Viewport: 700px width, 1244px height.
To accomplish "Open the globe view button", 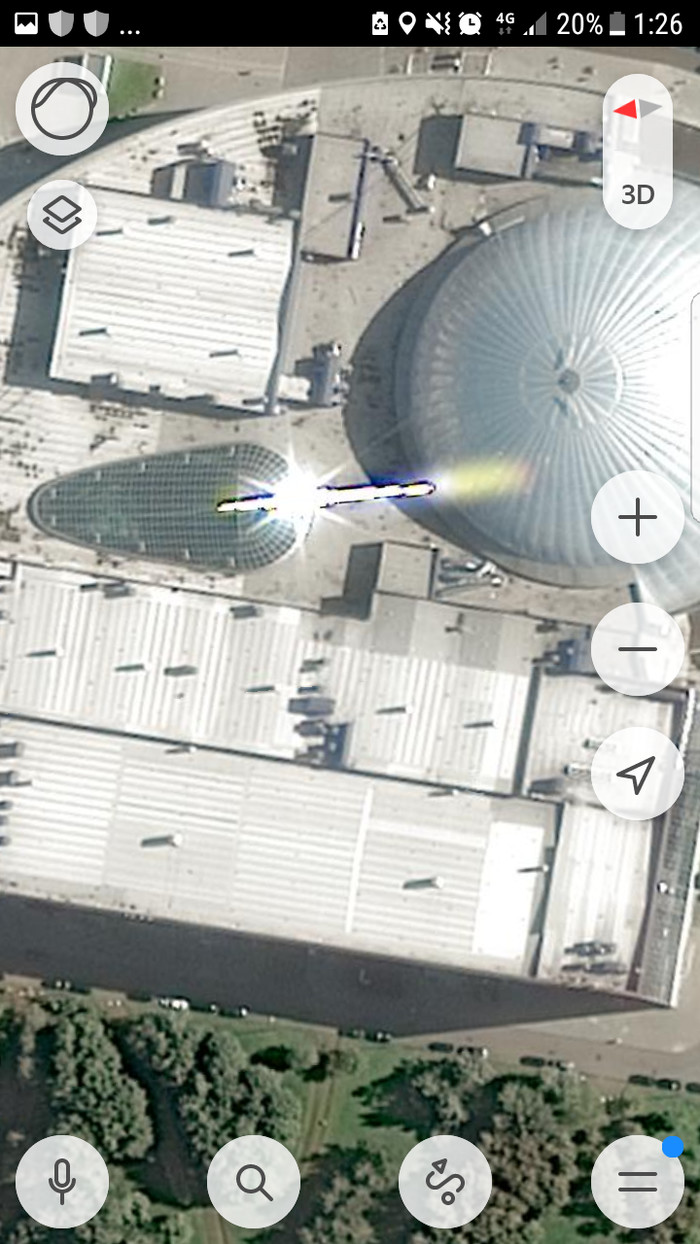I will [62, 108].
